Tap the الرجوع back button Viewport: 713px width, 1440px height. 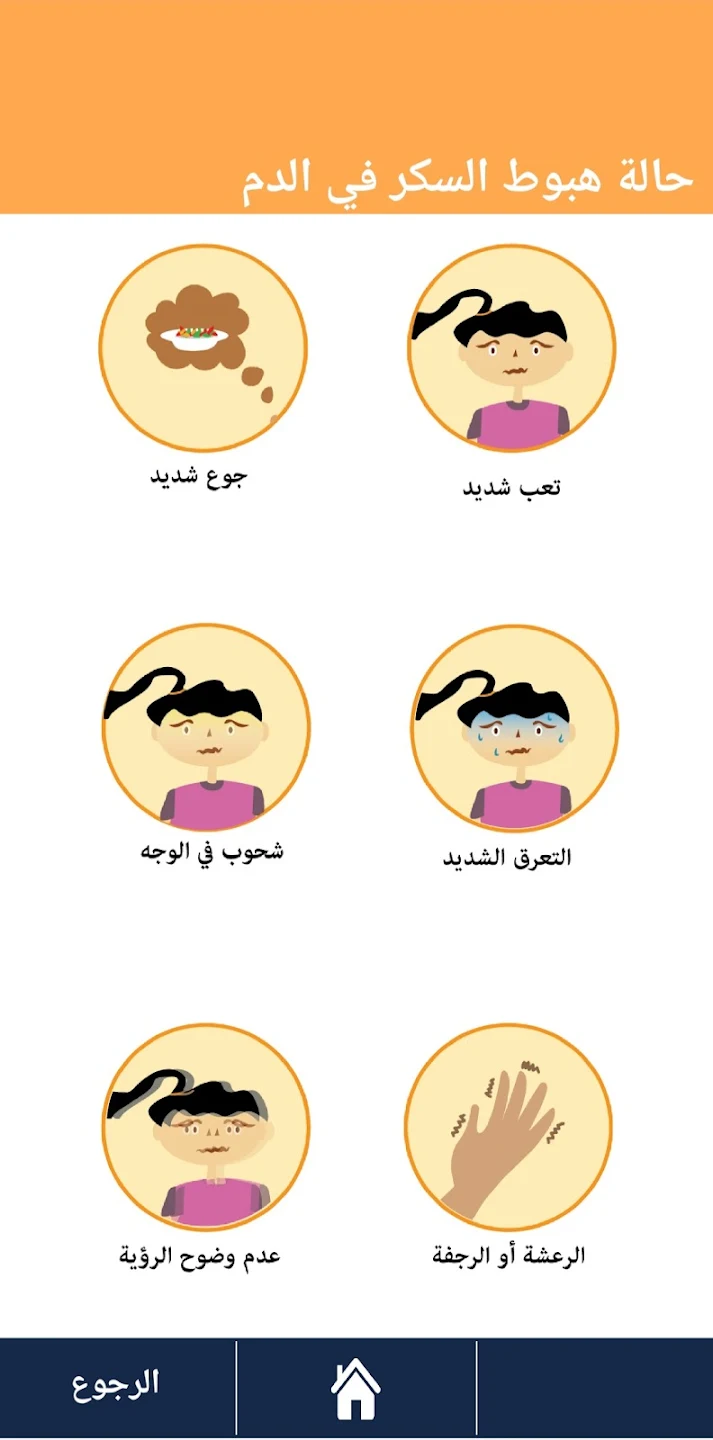coord(116,1385)
